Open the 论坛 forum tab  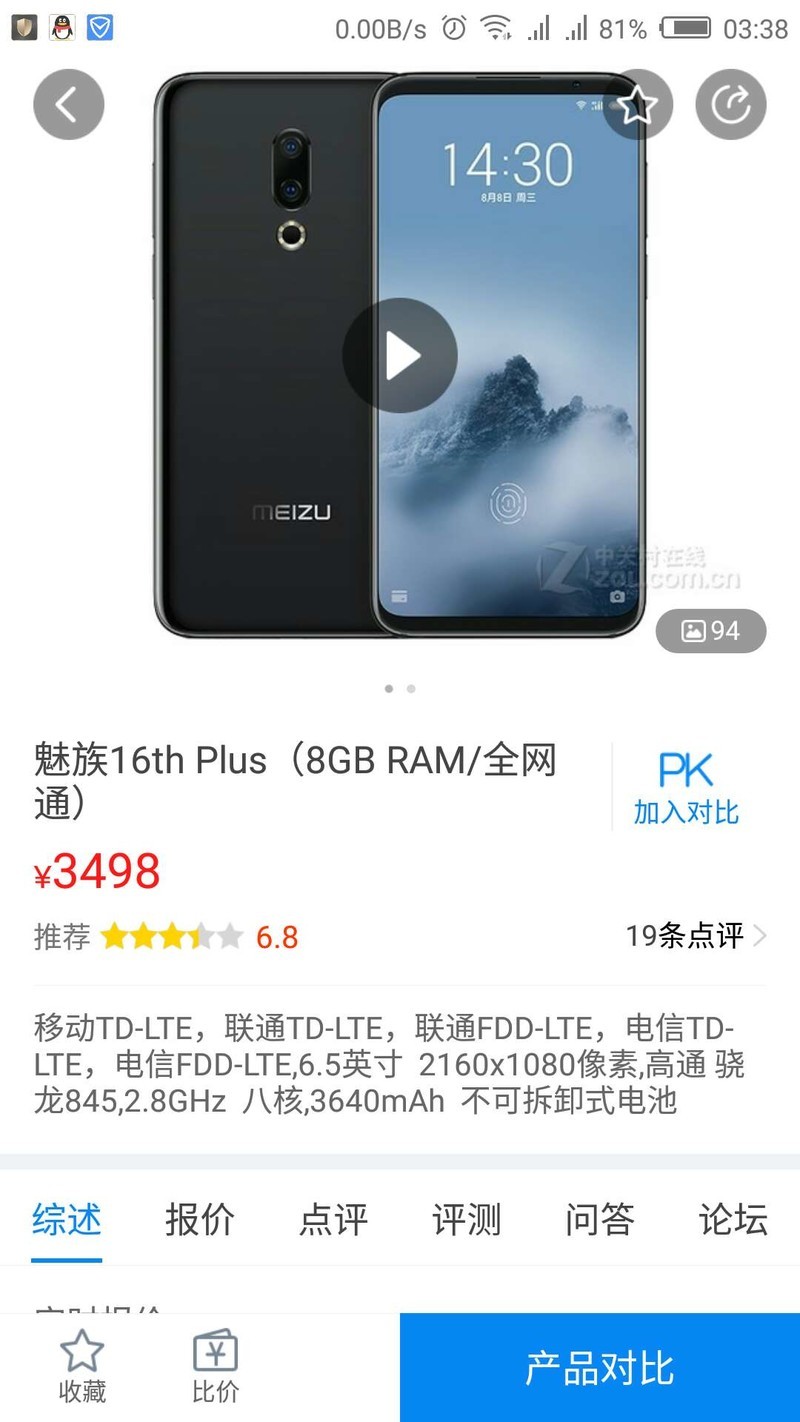pos(731,1220)
